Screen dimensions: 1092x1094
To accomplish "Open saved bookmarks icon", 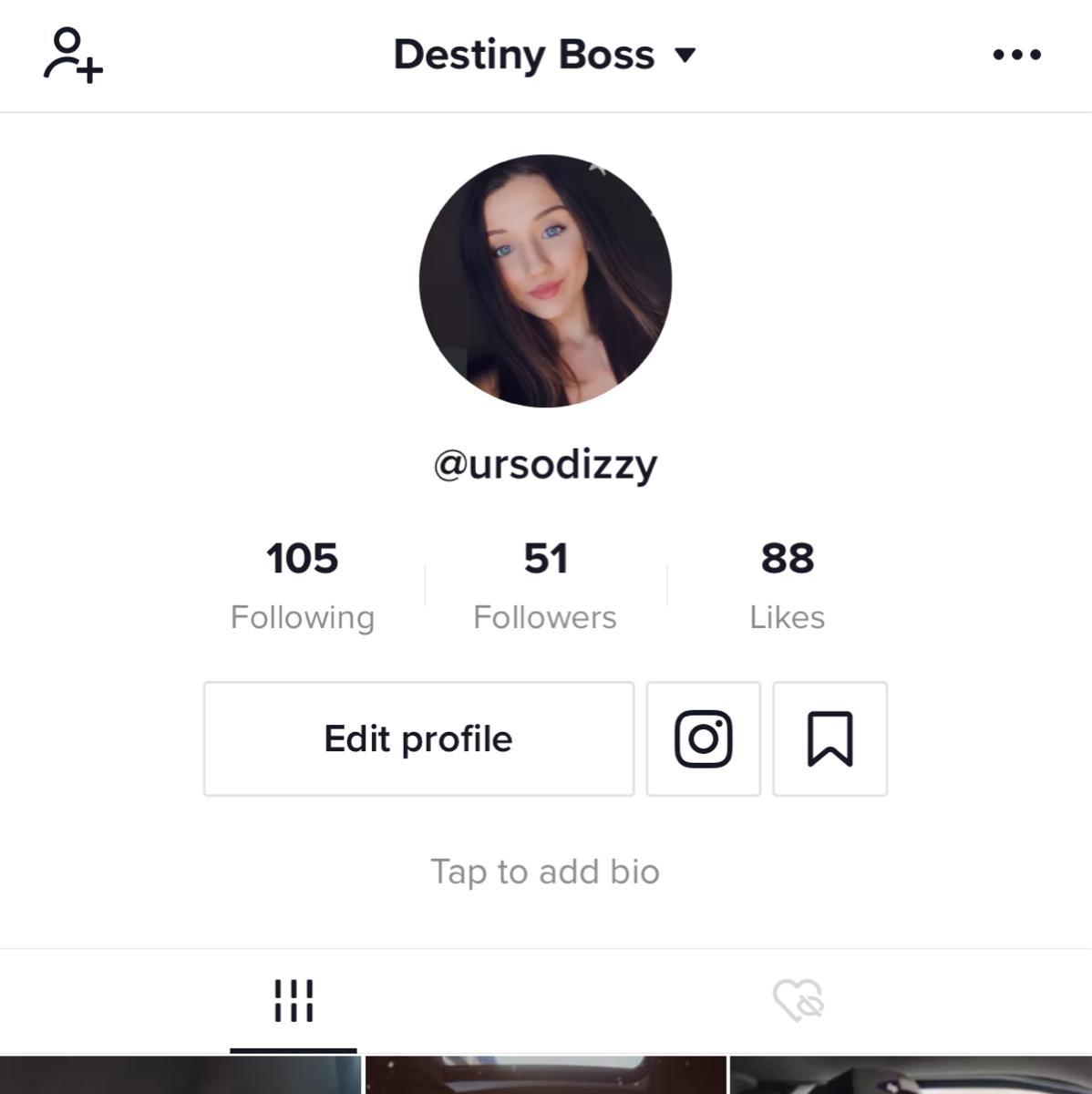I will 829,738.
